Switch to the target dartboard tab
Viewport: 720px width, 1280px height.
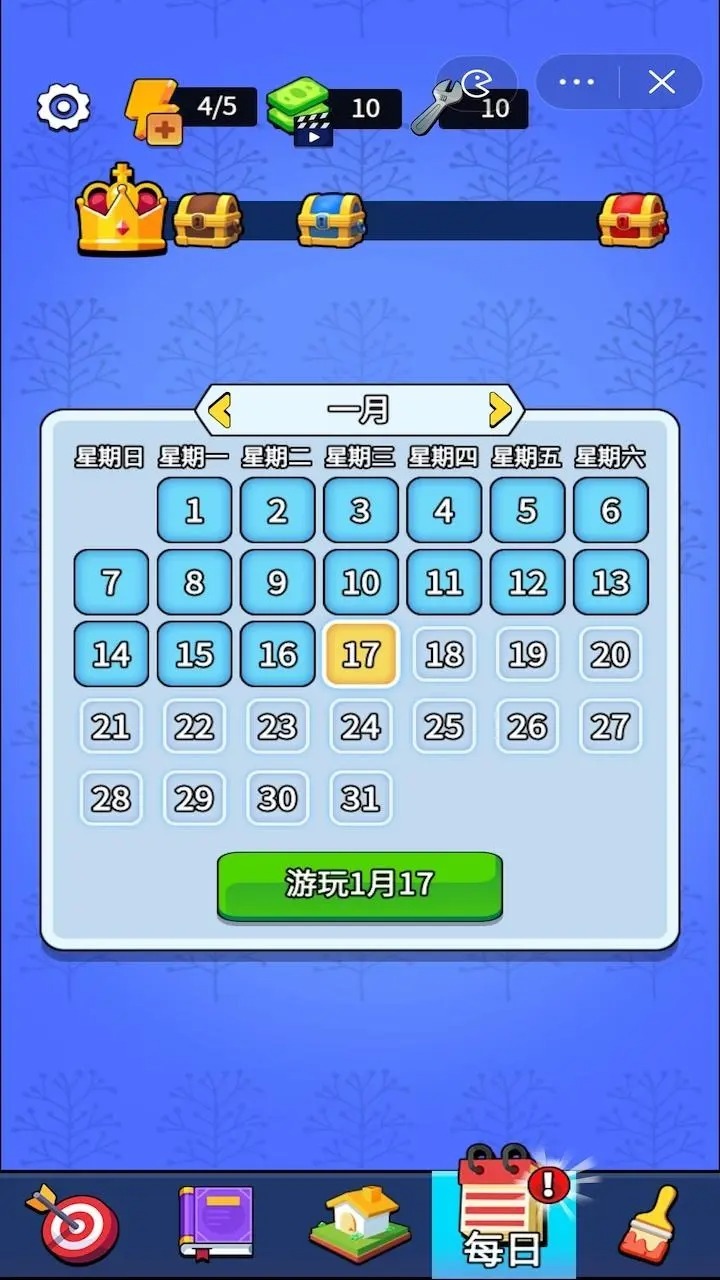point(72,1224)
